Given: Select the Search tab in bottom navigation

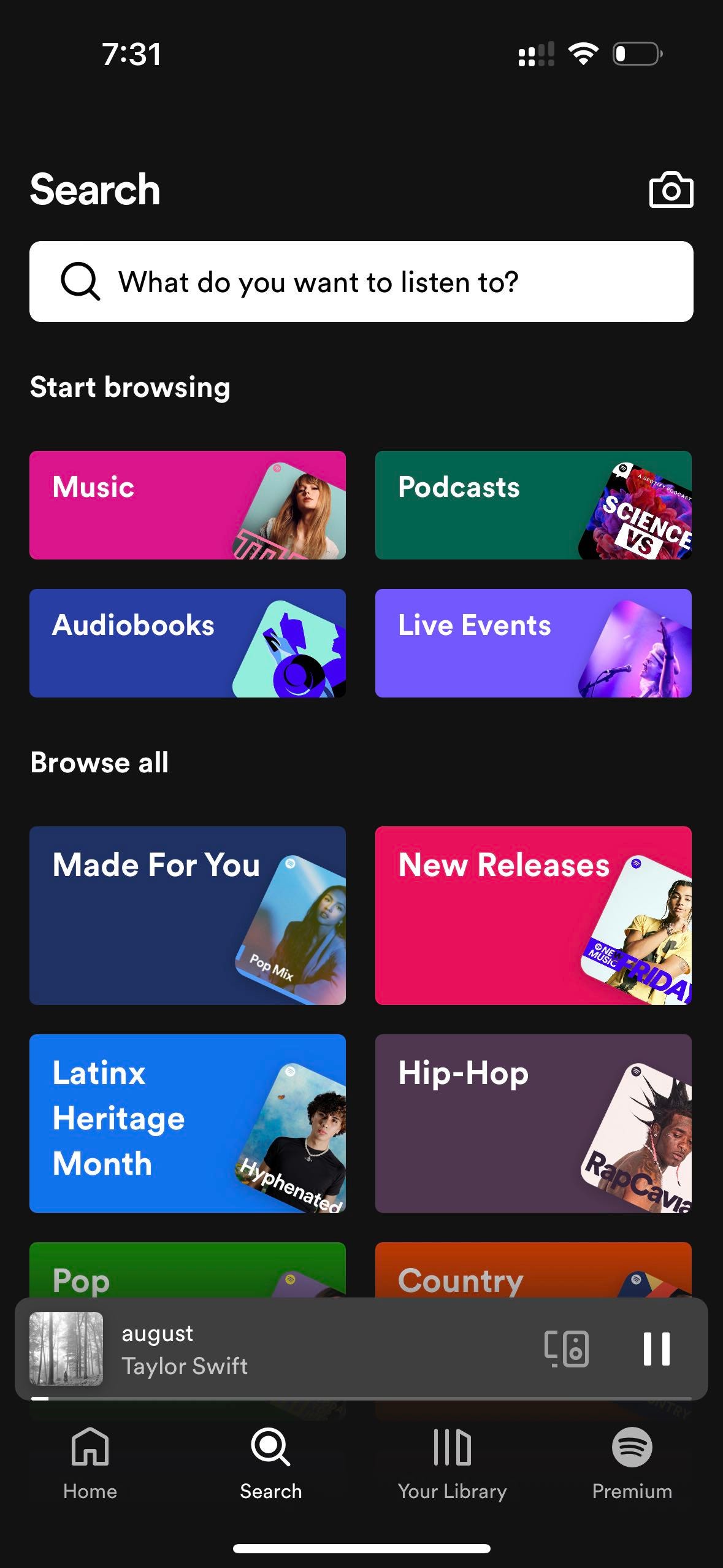Looking at the screenshot, I should (x=270, y=1463).
